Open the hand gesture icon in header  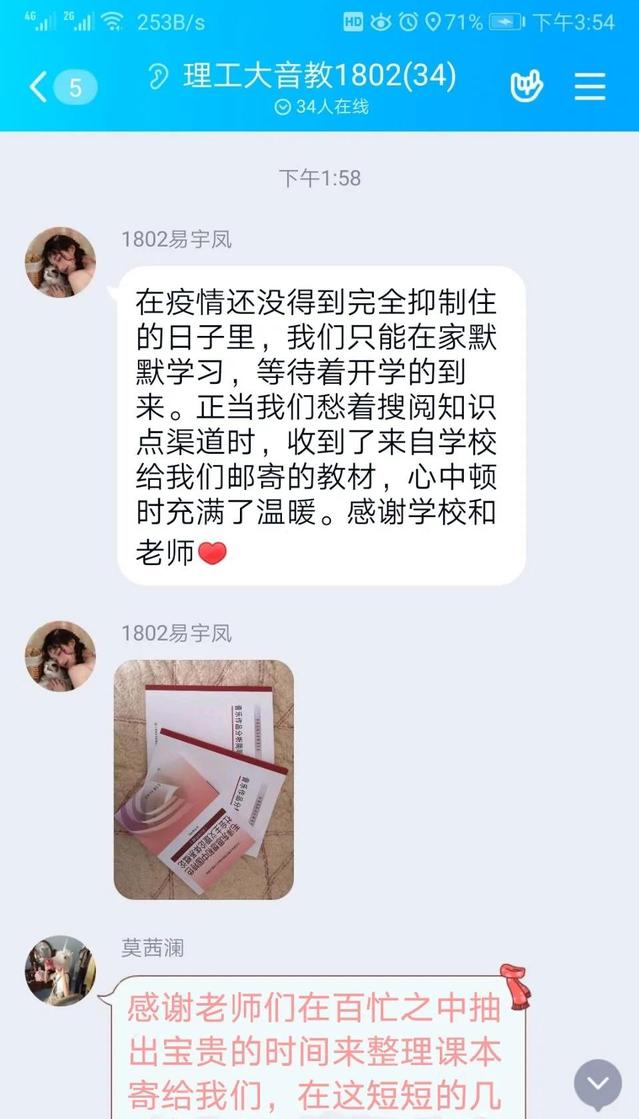(526, 87)
